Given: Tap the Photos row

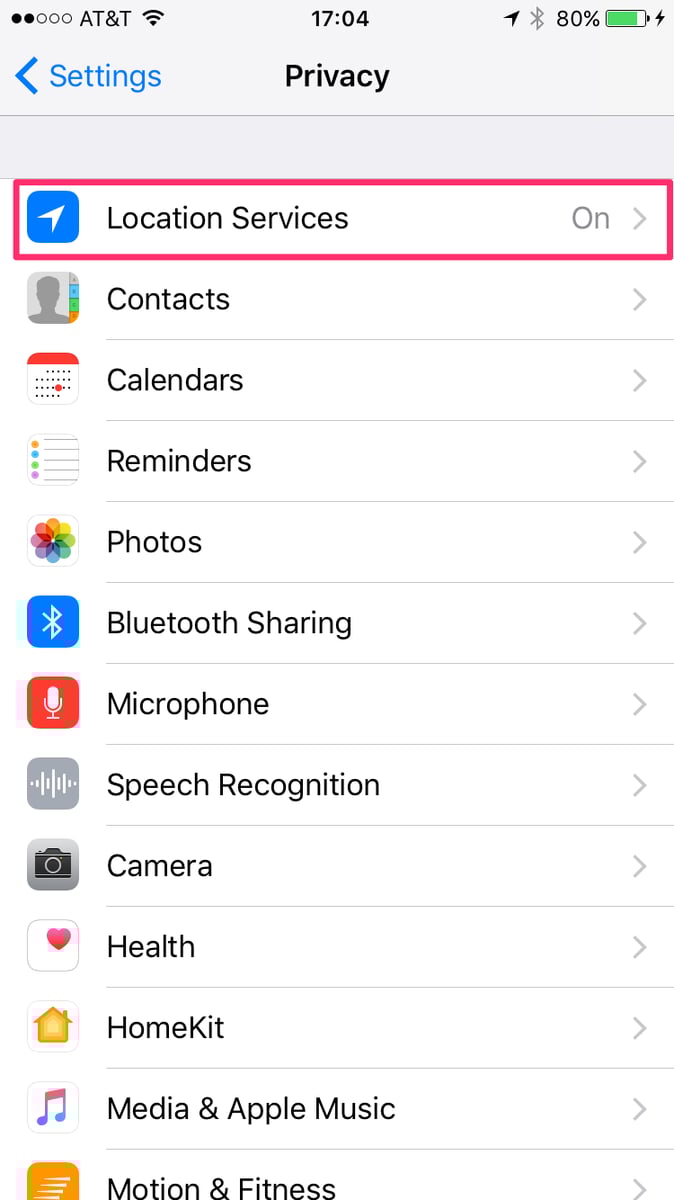Looking at the screenshot, I should pos(337,542).
